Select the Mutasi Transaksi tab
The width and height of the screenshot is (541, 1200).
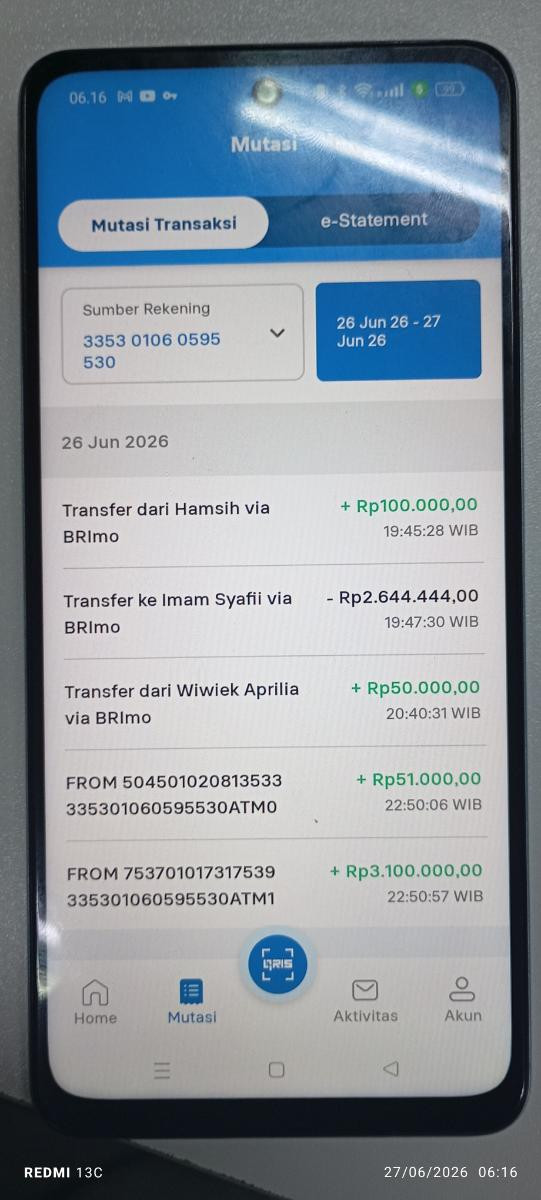pyautogui.click(x=164, y=223)
